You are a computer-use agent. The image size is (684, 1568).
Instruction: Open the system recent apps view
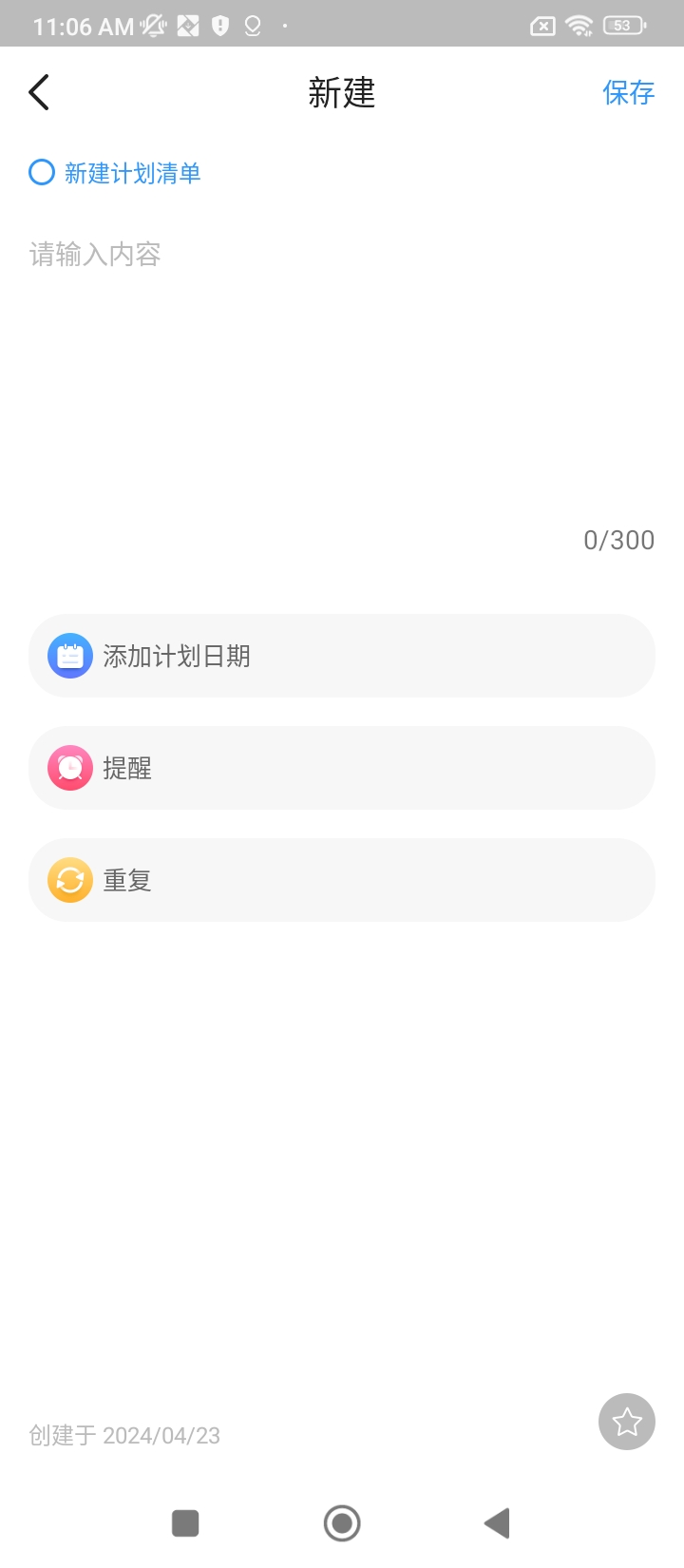tap(185, 1523)
